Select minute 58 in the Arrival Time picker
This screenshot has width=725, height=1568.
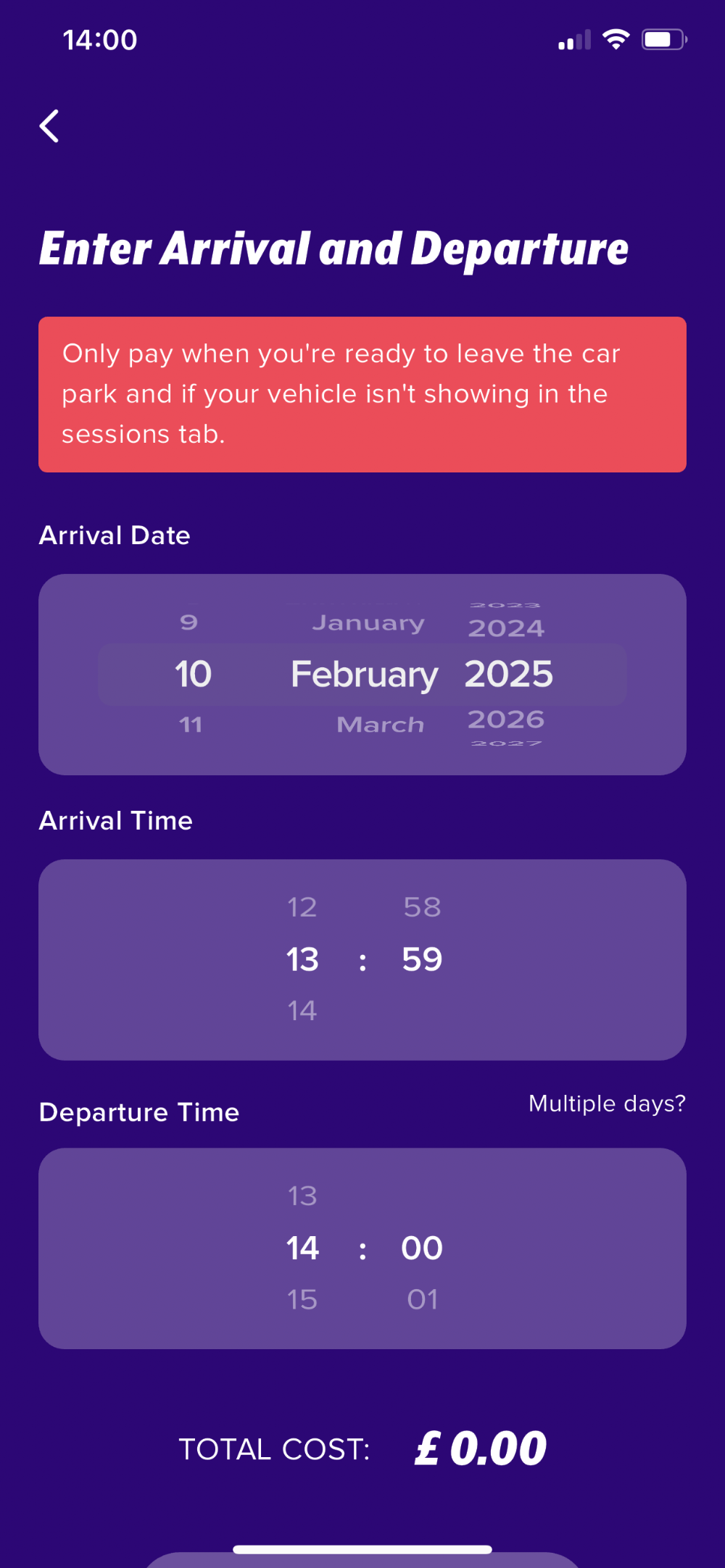(422, 907)
